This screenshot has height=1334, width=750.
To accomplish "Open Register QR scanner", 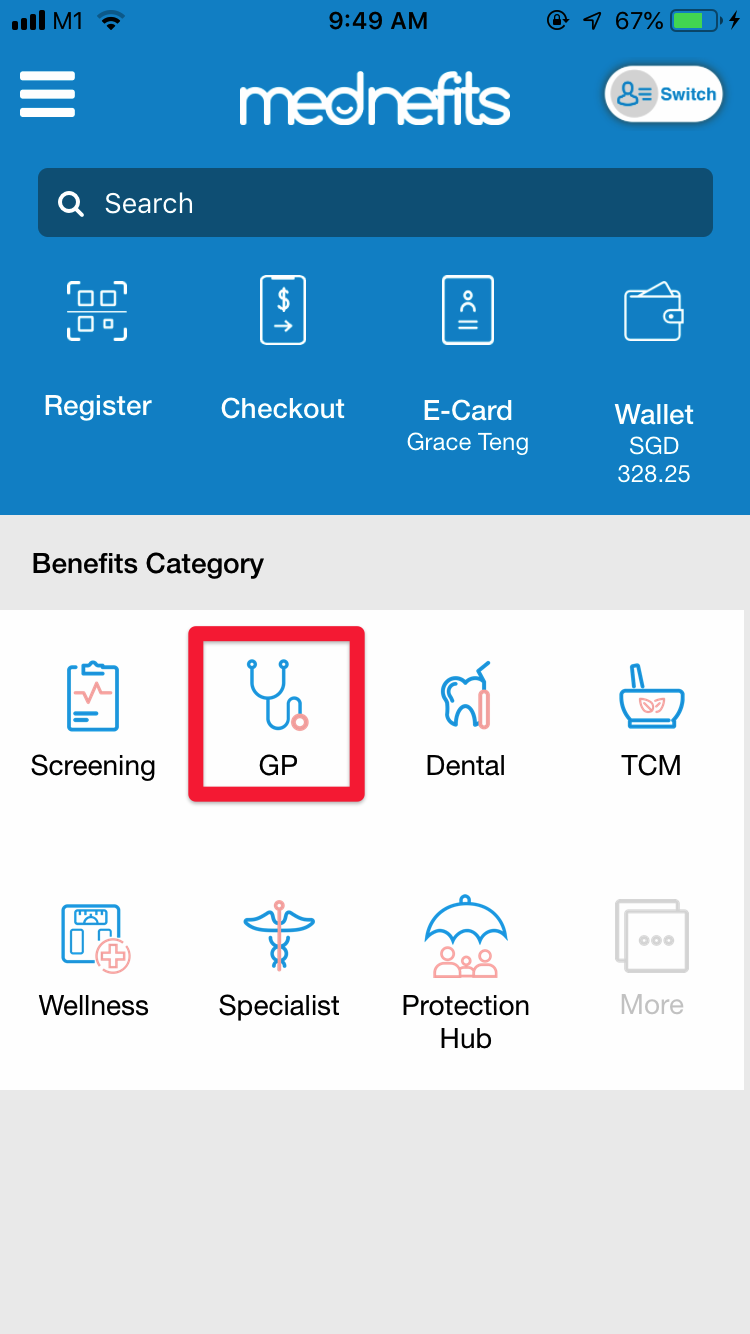I will click(97, 345).
